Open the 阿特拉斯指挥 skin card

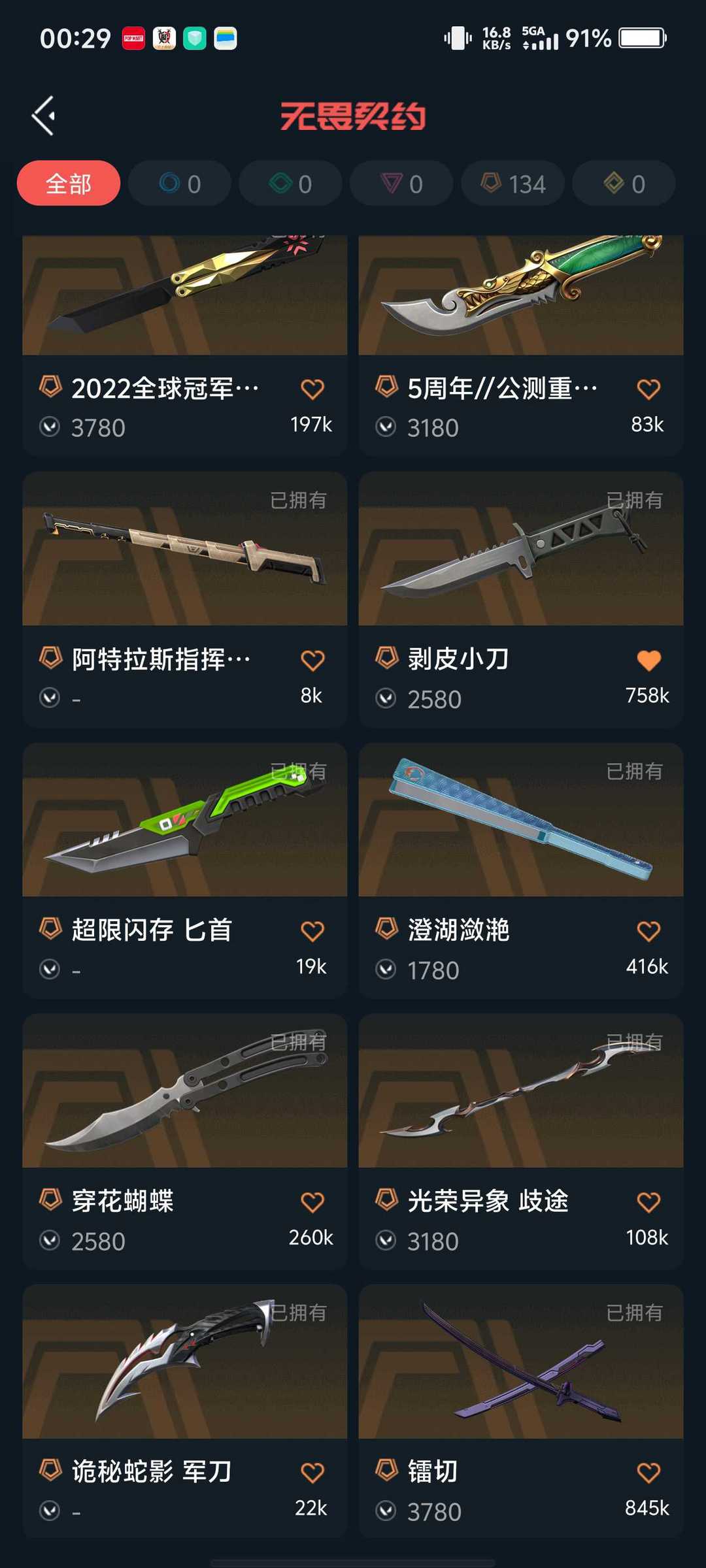184,549
